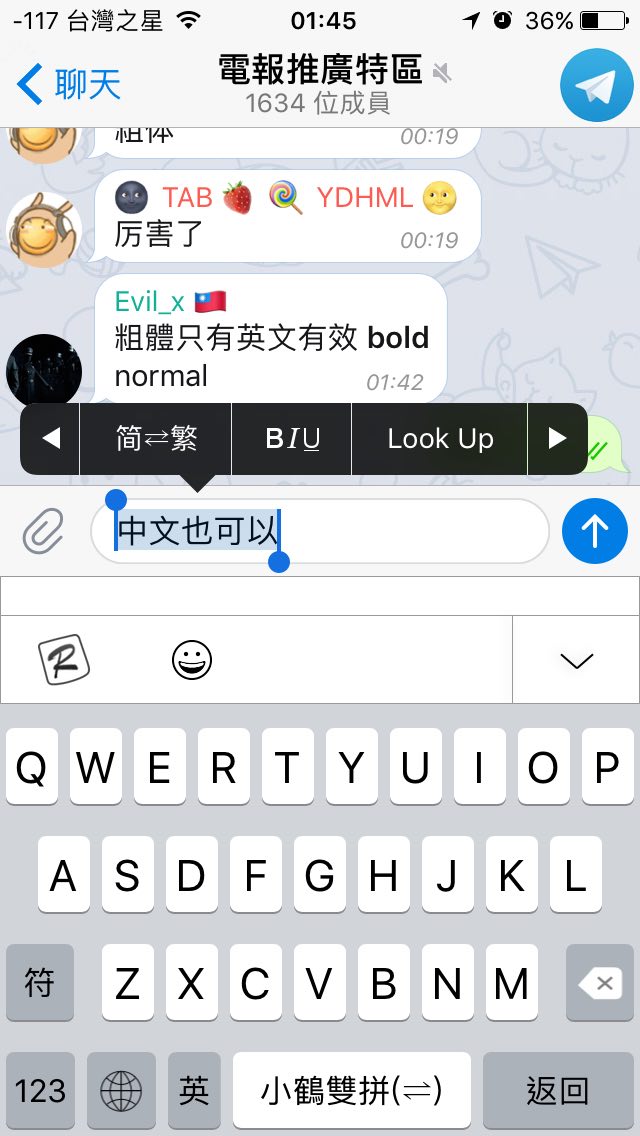Choose Look Up for the selected text
Screen dimensions: 640x1136
tap(440, 438)
